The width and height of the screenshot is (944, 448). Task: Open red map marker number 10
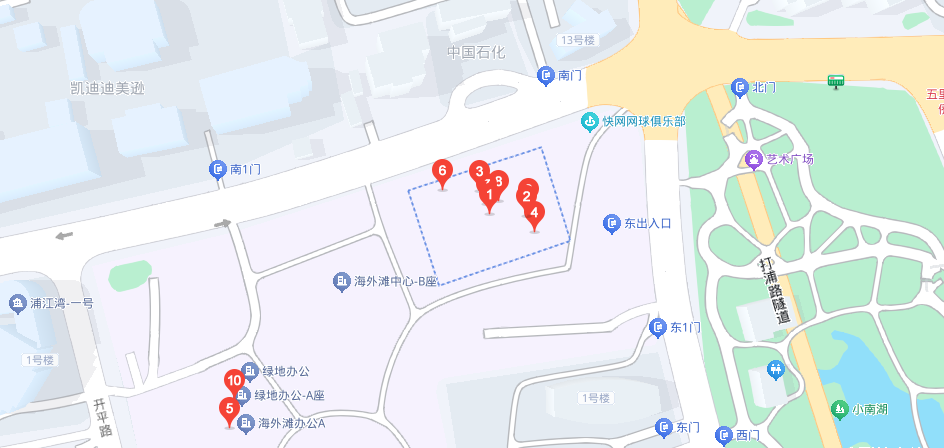pyautogui.click(x=234, y=381)
